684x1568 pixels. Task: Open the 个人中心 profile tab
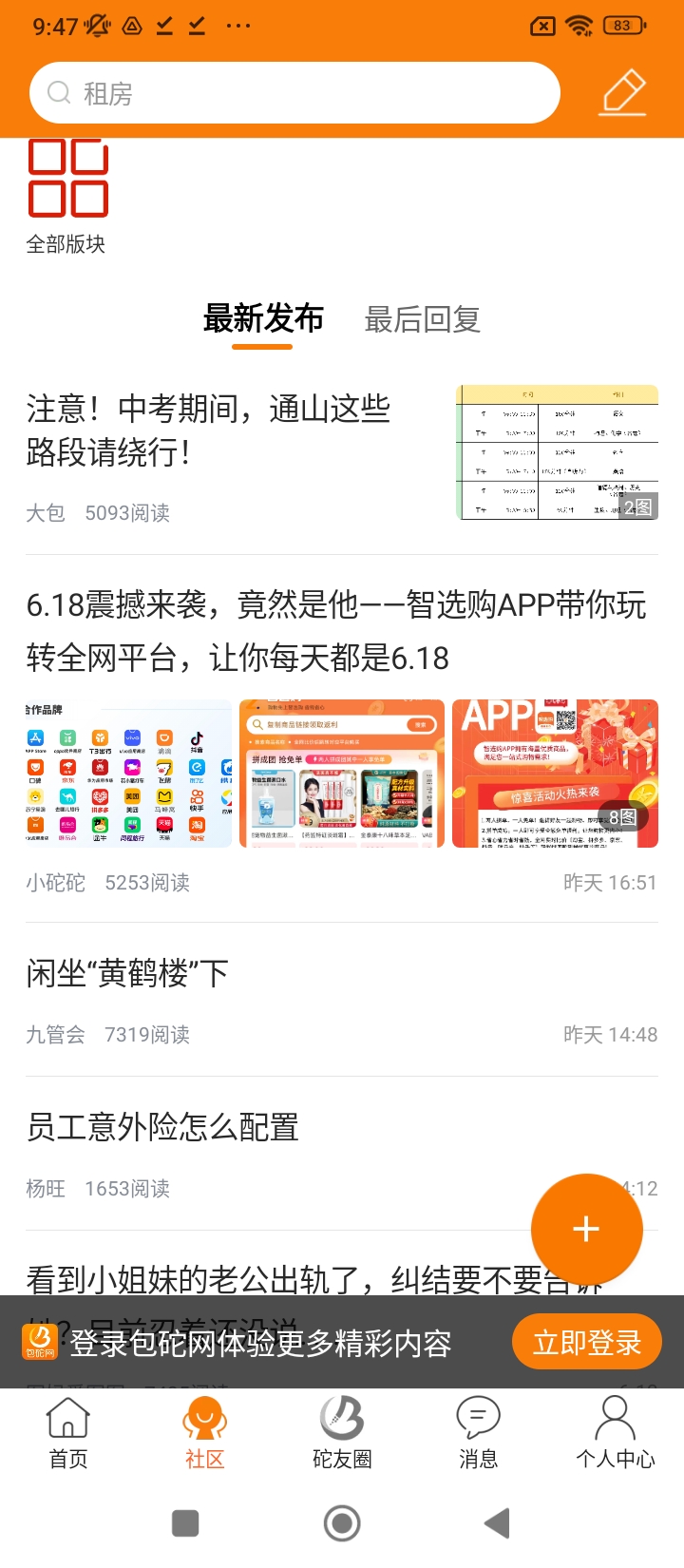click(616, 1433)
